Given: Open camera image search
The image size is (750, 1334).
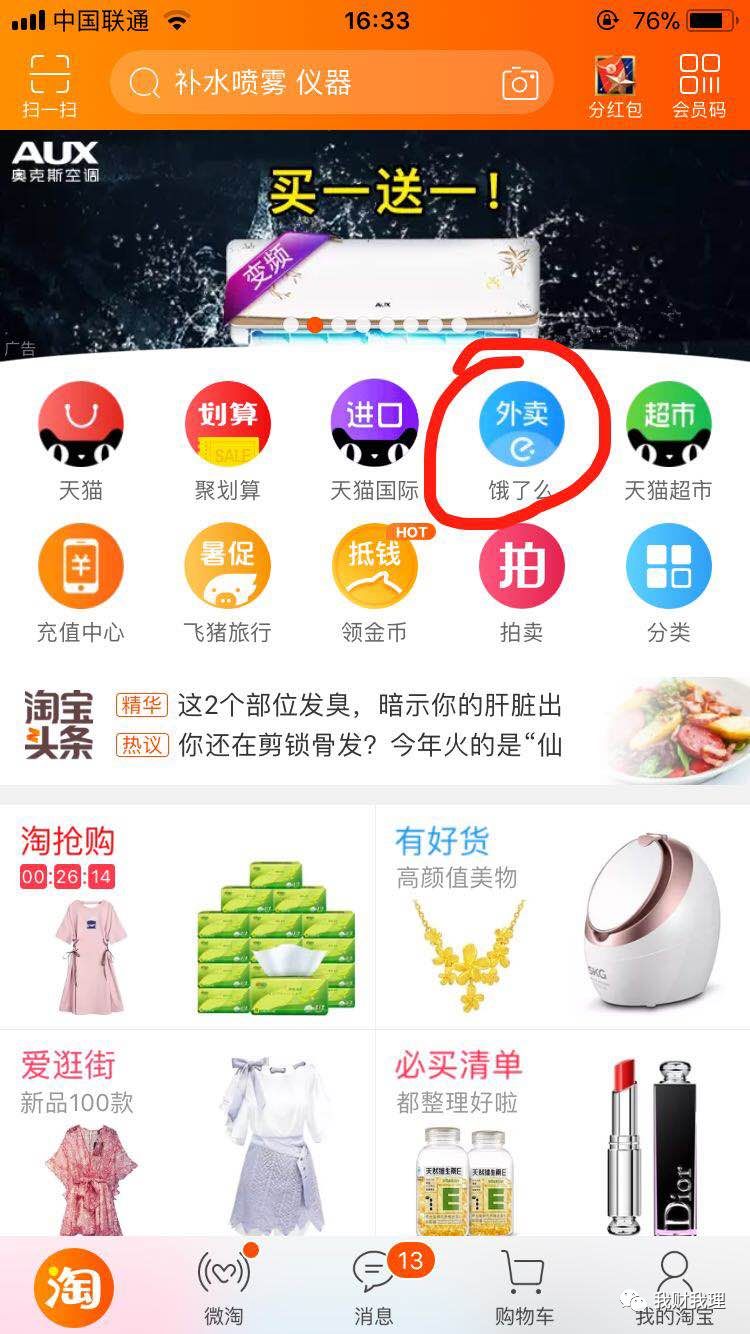Looking at the screenshot, I should point(520,83).
